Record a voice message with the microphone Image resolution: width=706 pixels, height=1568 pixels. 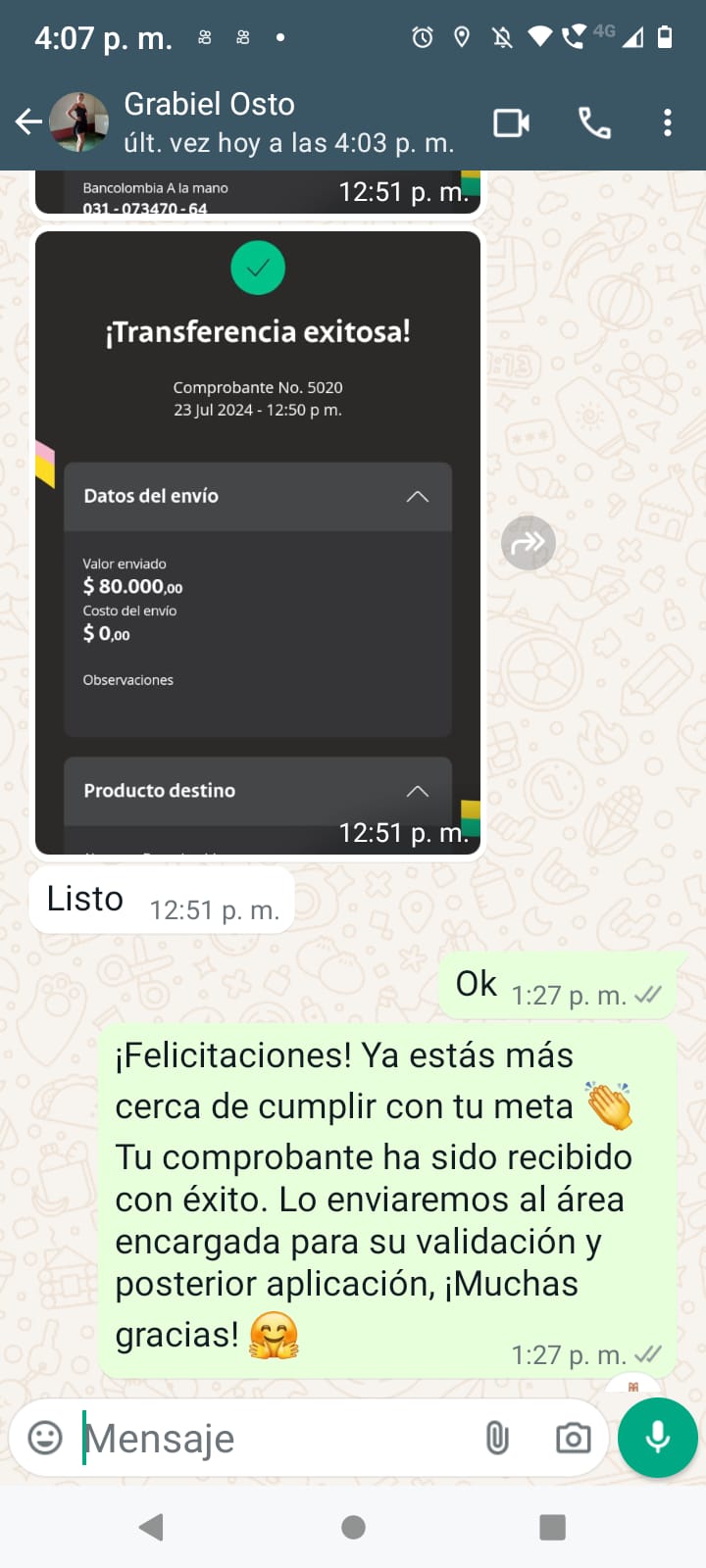(658, 1437)
